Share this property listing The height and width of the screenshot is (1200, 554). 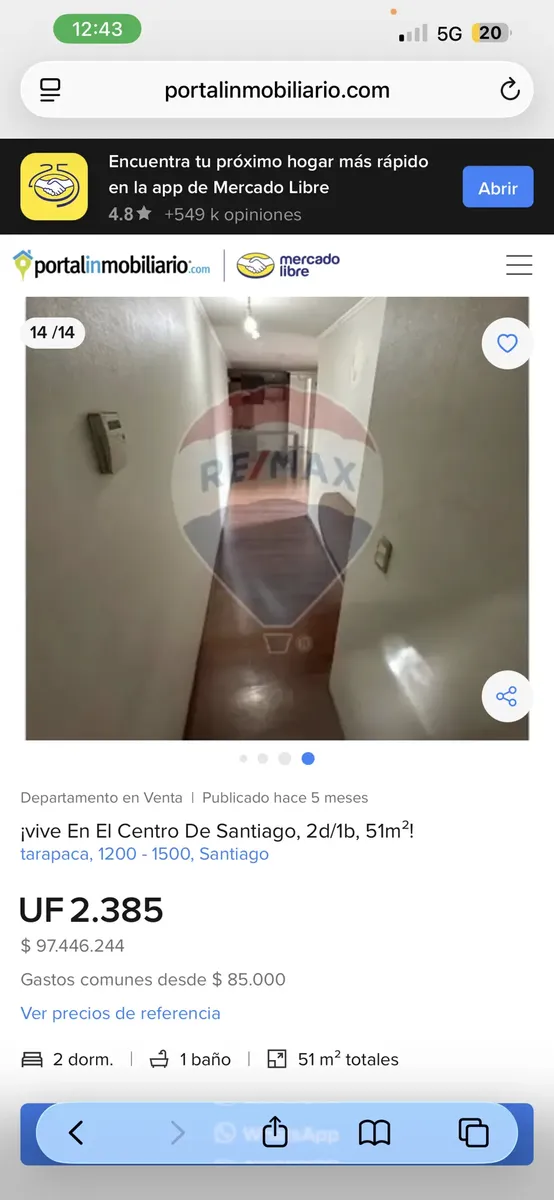click(x=507, y=696)
